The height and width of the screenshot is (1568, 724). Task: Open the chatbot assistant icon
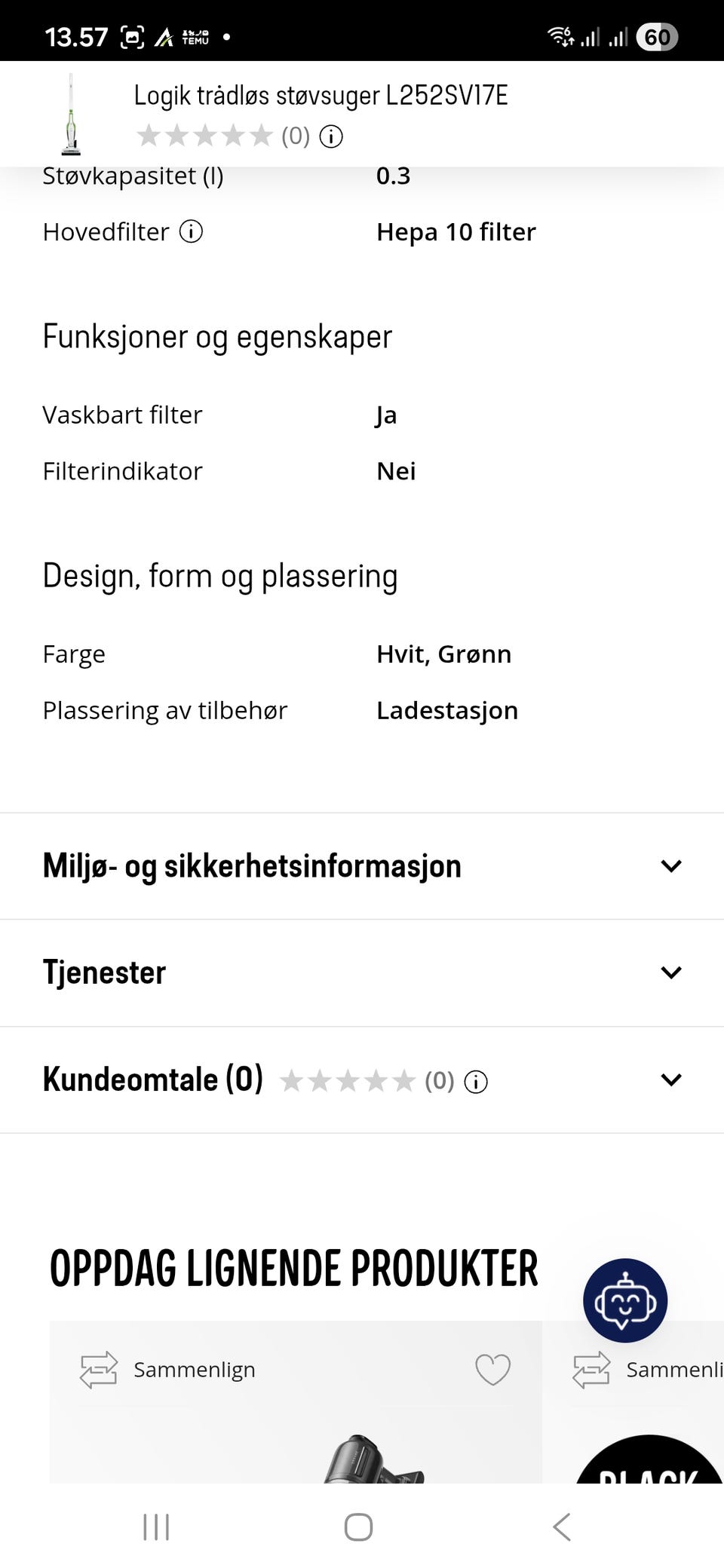(x=624, y=1300)
